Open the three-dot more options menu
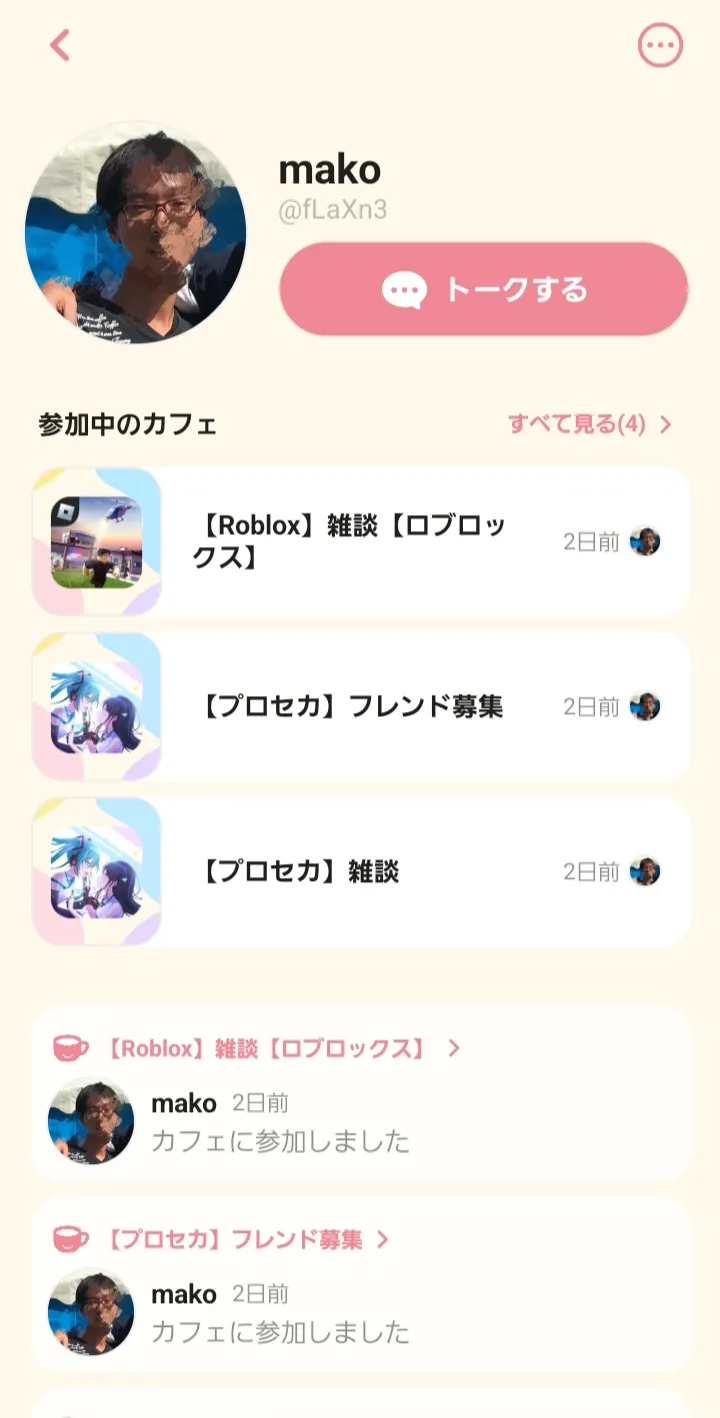Image resolution: width=720 pixels, height=1418 pixels. 660,45
